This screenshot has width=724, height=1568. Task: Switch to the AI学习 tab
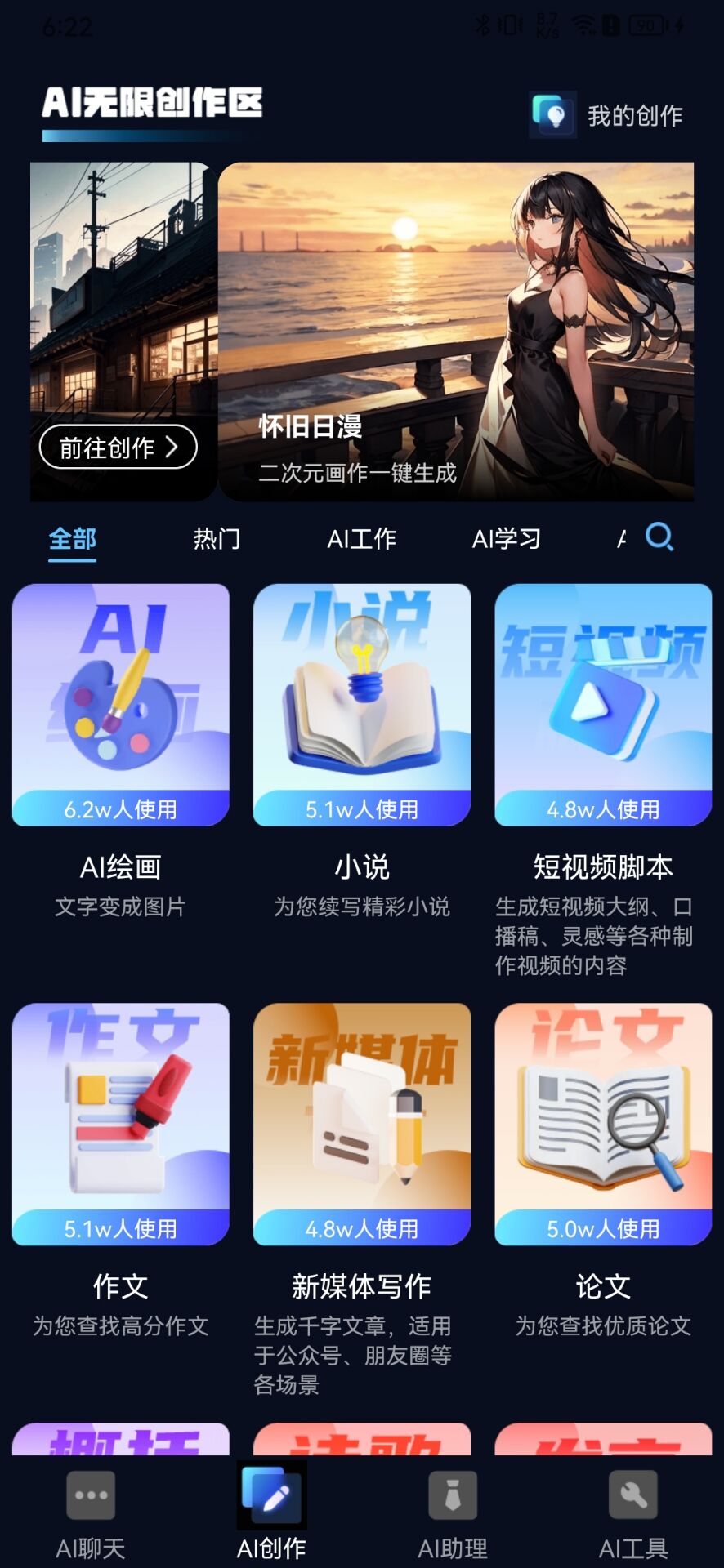click(x=506, y=539)
